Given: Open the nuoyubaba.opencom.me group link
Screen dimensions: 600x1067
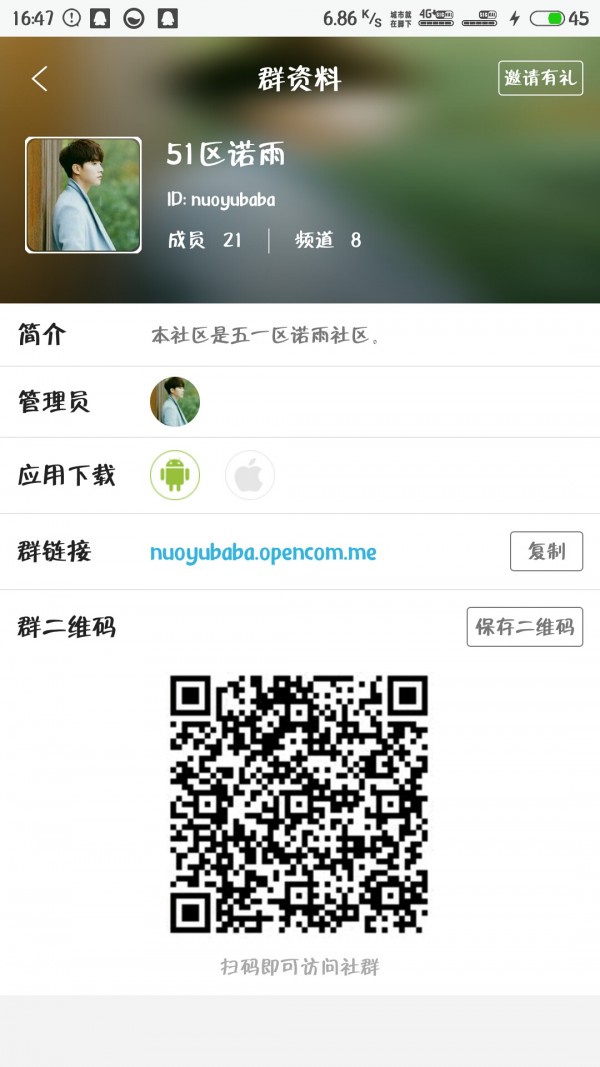Looking at the screenshot, I should click(263, 552).
